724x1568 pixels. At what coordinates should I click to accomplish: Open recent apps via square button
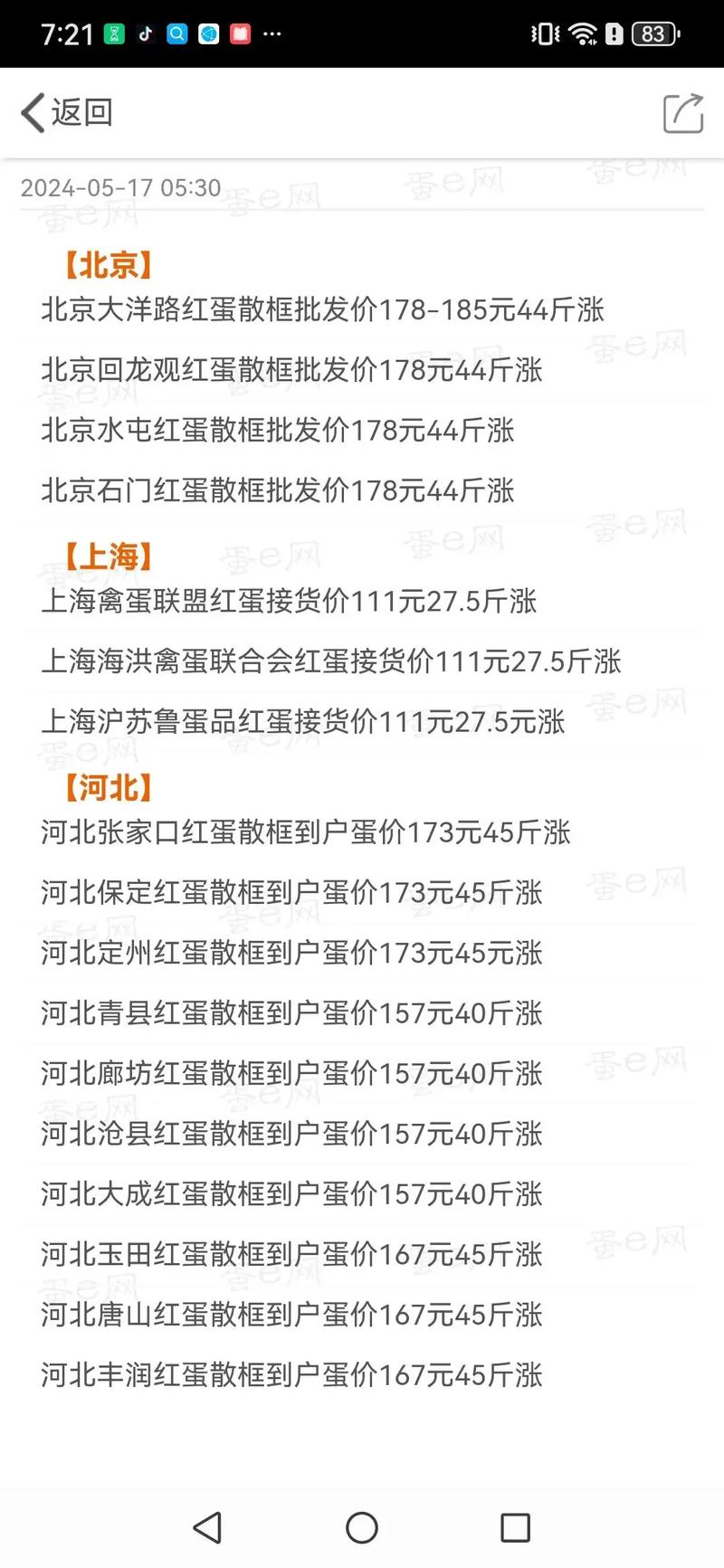pos(515,1528)
